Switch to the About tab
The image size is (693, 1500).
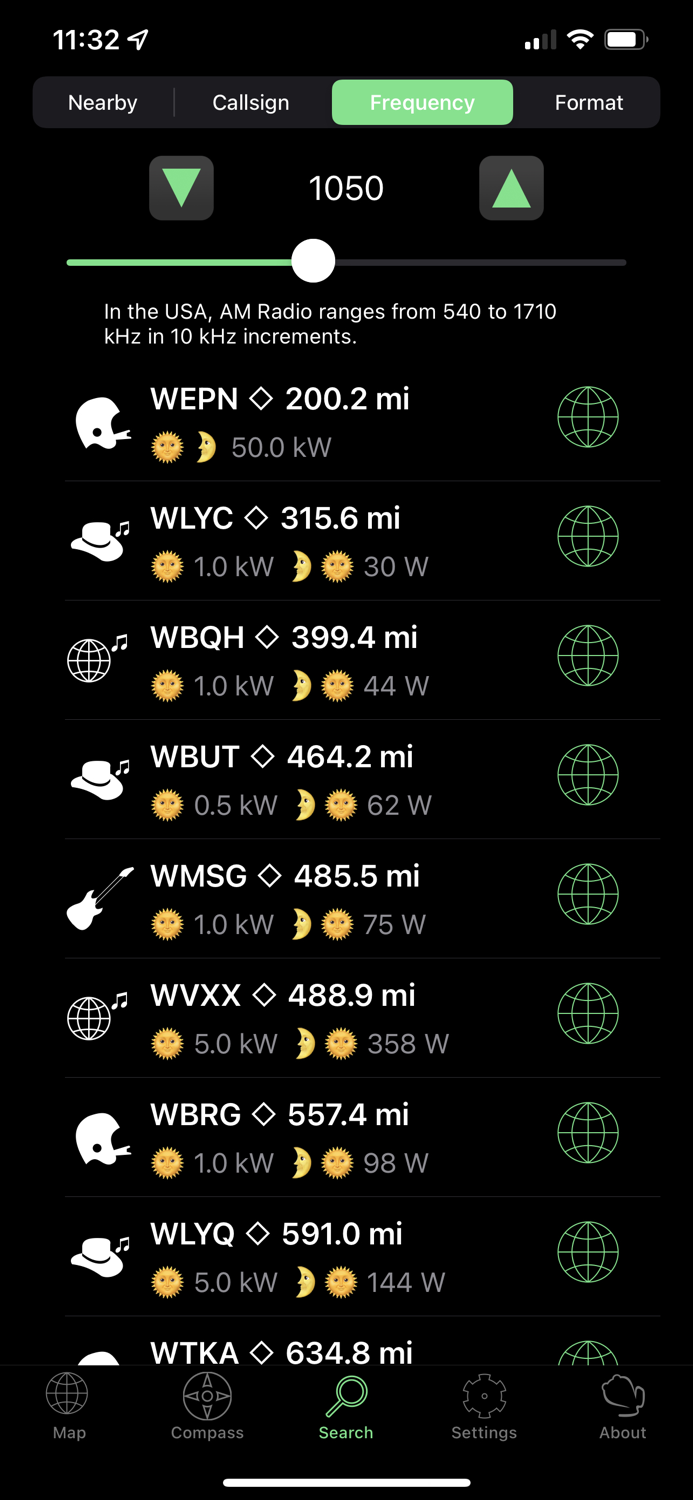(x=622, y=1407)
